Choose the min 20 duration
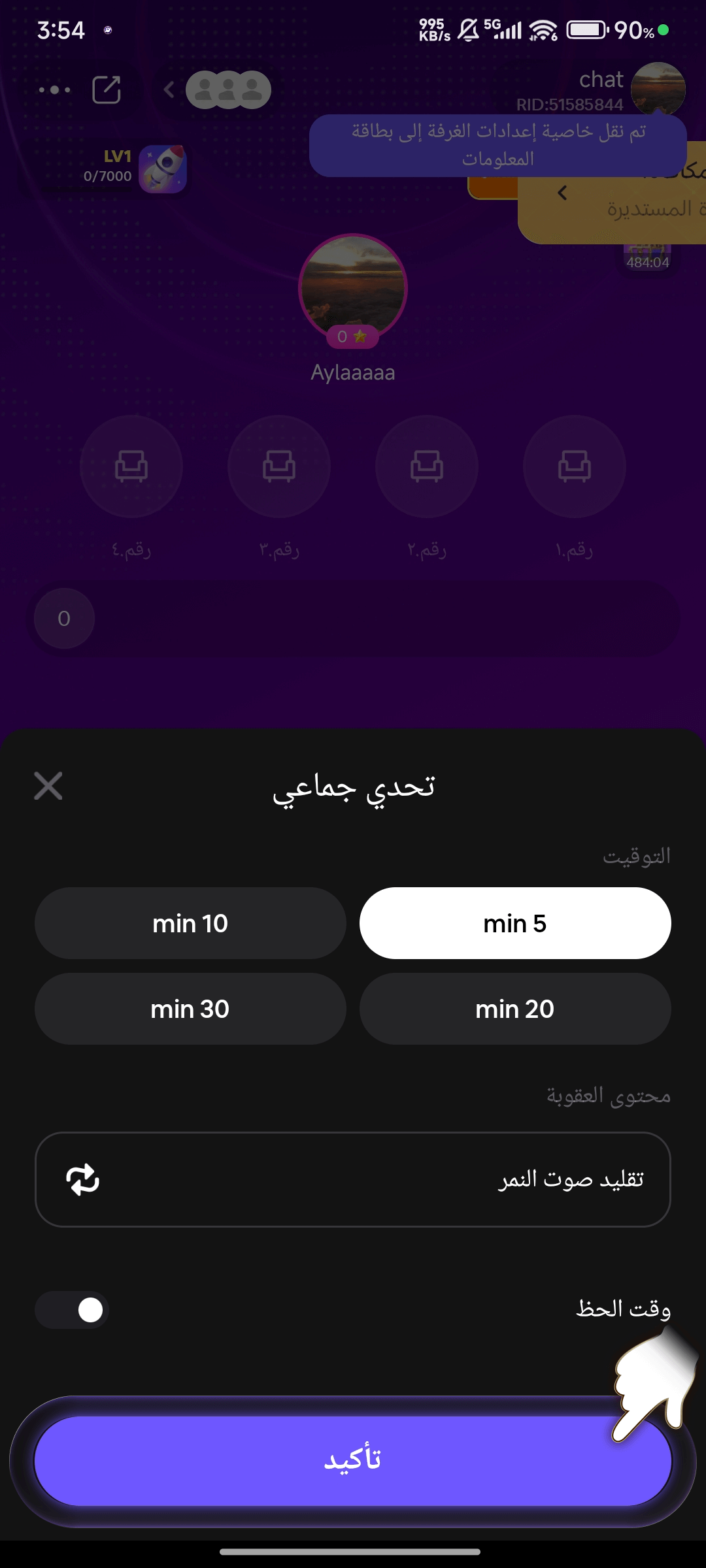The height and width of the screenshot is (1568, 706). coord(515,1009)
